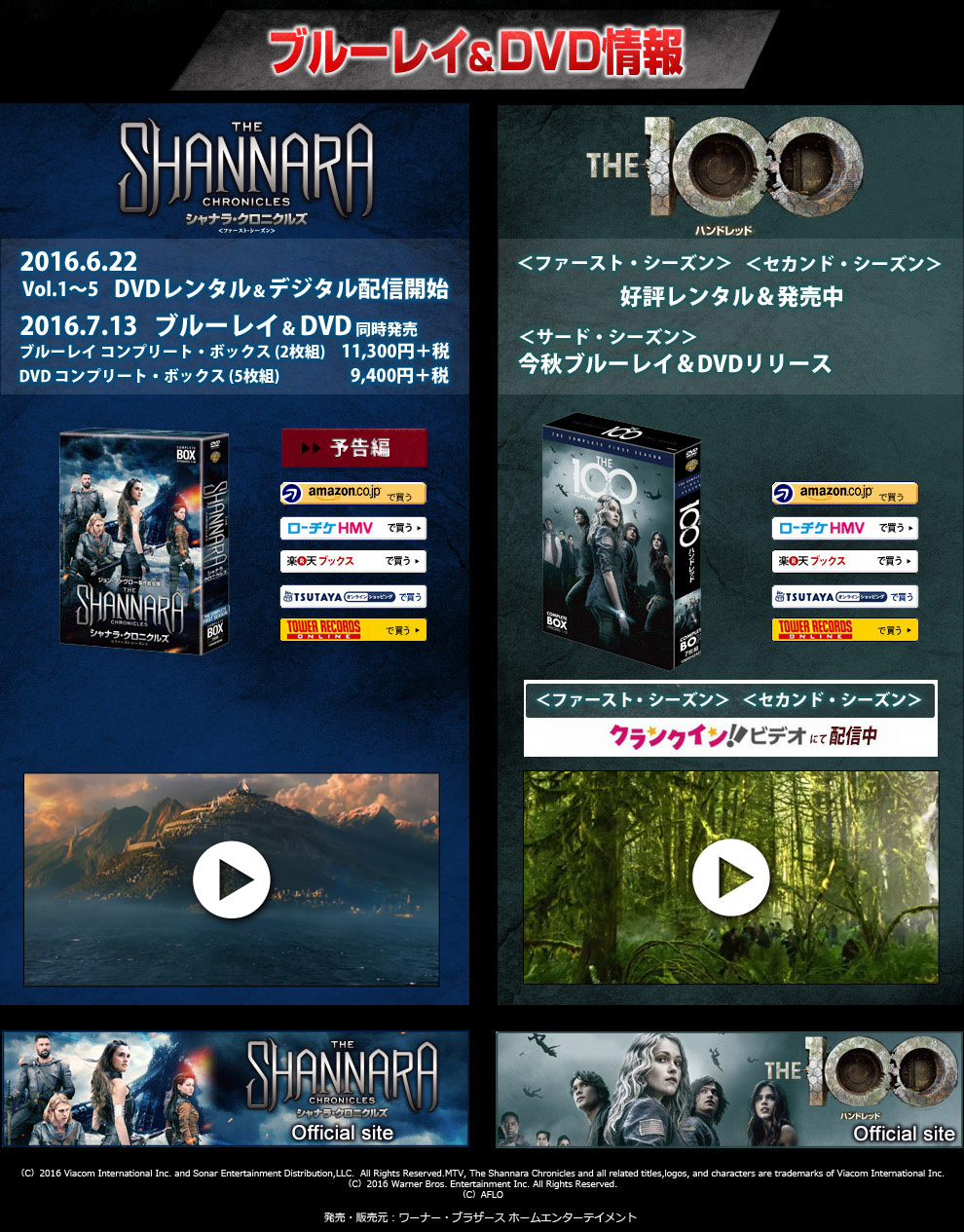Buy Shannara box on 楽天ブックス
This screenshot has height=1232, width=964.
[353, 561]
